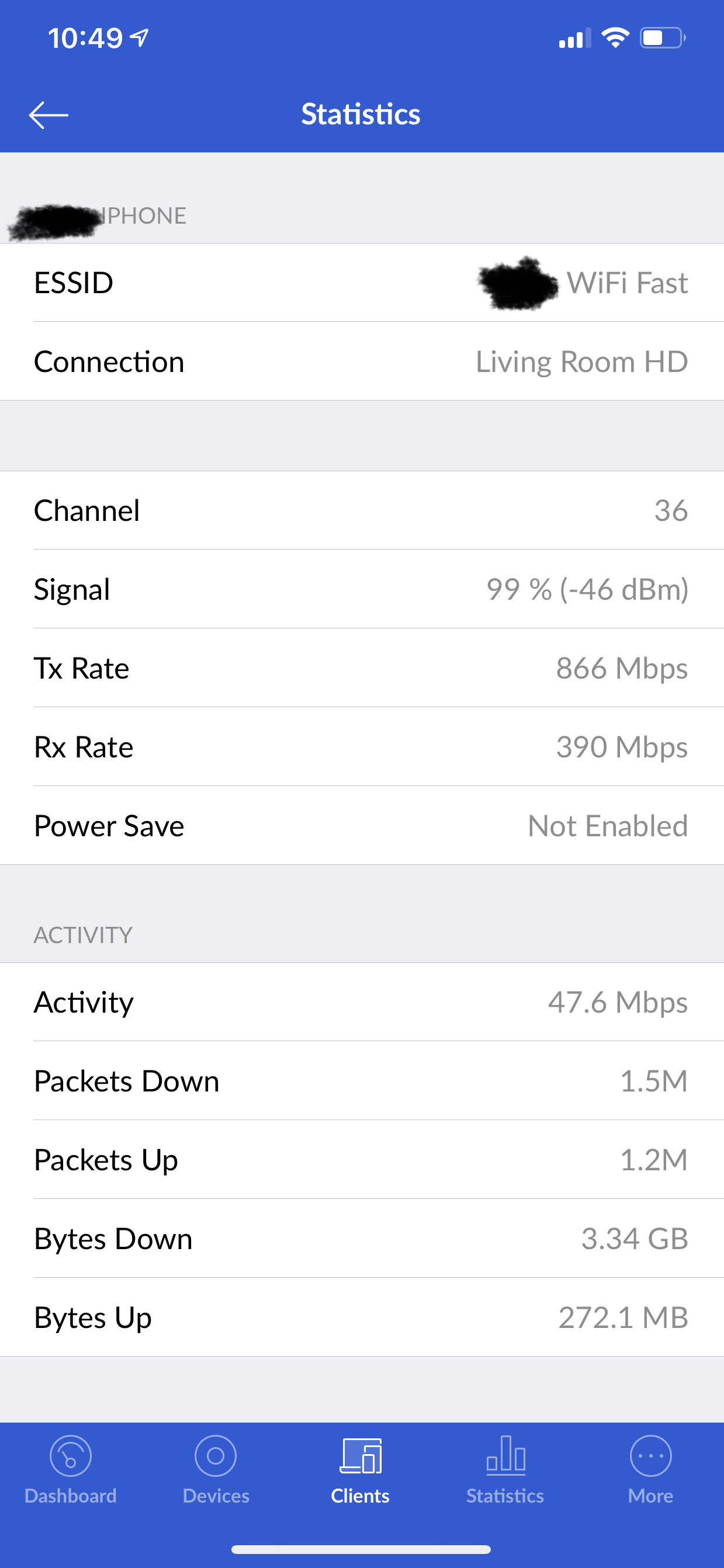Open the More tab
This screenshot has height=1568, width=724.
(x=651, y=1470)
